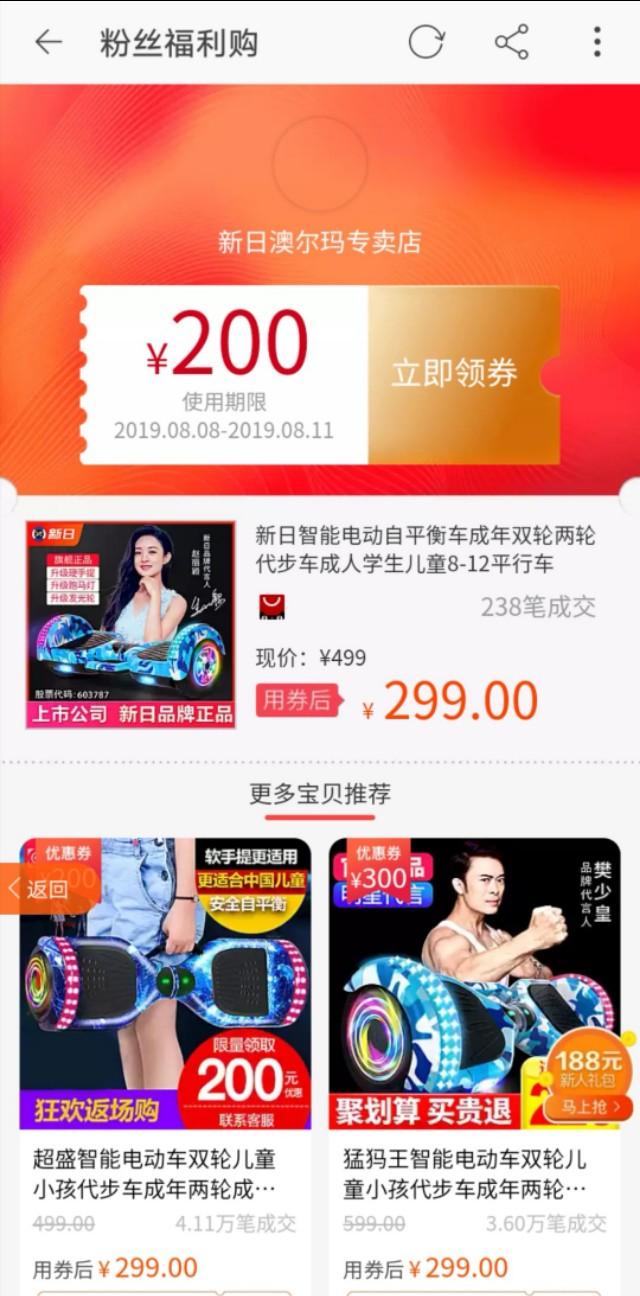Open the three-dot overflow menu
This screenshot has width=640, height=1296.
(597, 42)
